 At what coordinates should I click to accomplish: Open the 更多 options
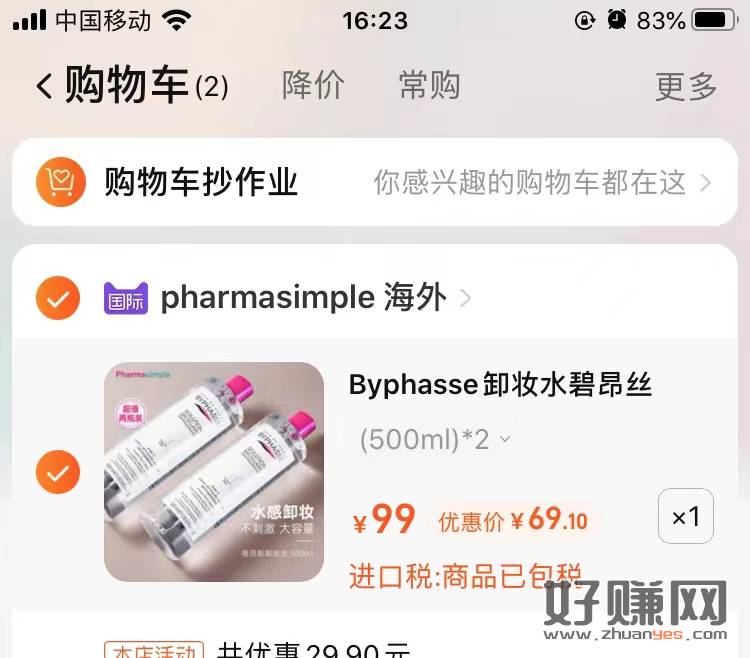coord(686,87)
